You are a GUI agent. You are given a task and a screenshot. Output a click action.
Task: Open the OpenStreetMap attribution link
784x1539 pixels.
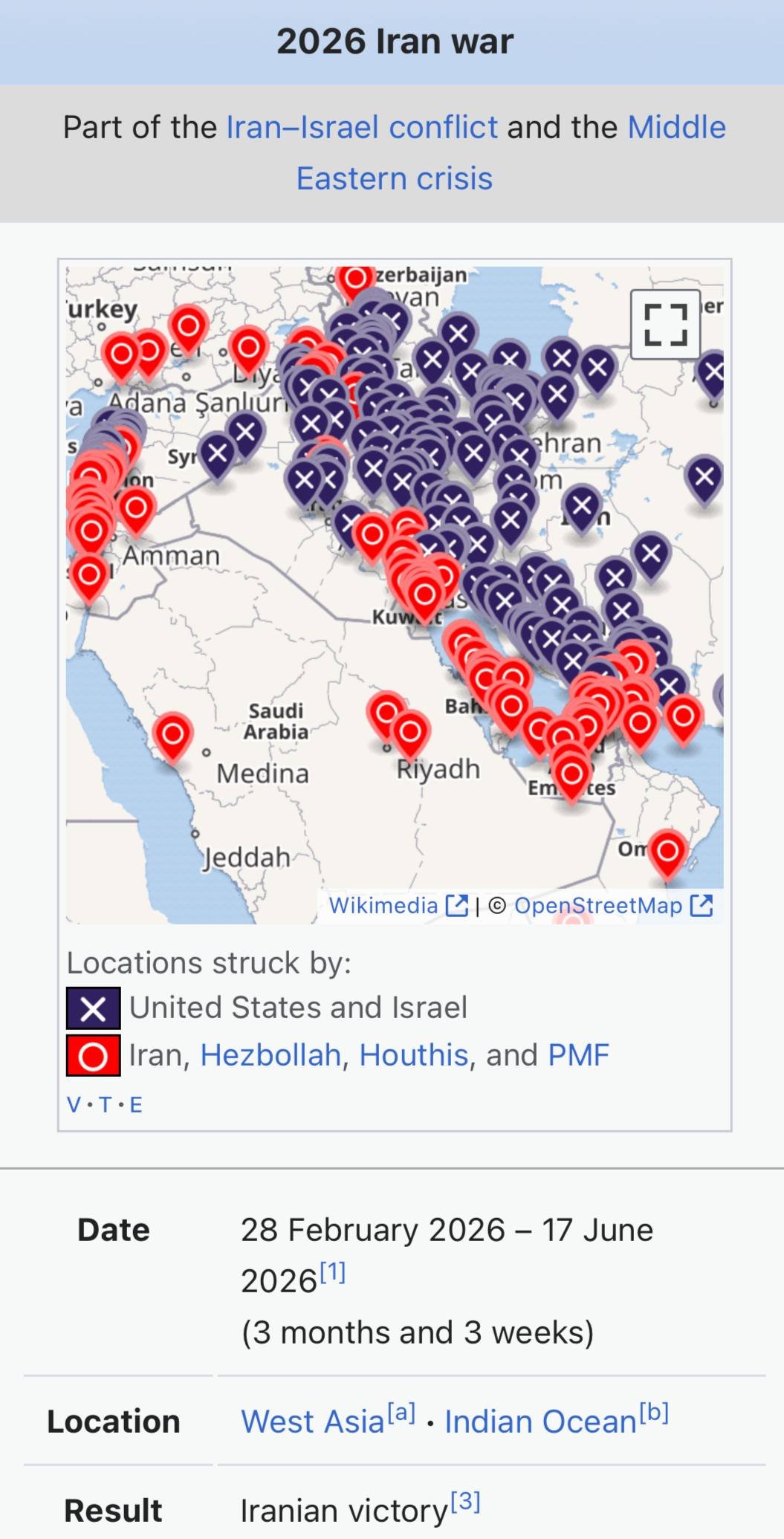(613, 905)
